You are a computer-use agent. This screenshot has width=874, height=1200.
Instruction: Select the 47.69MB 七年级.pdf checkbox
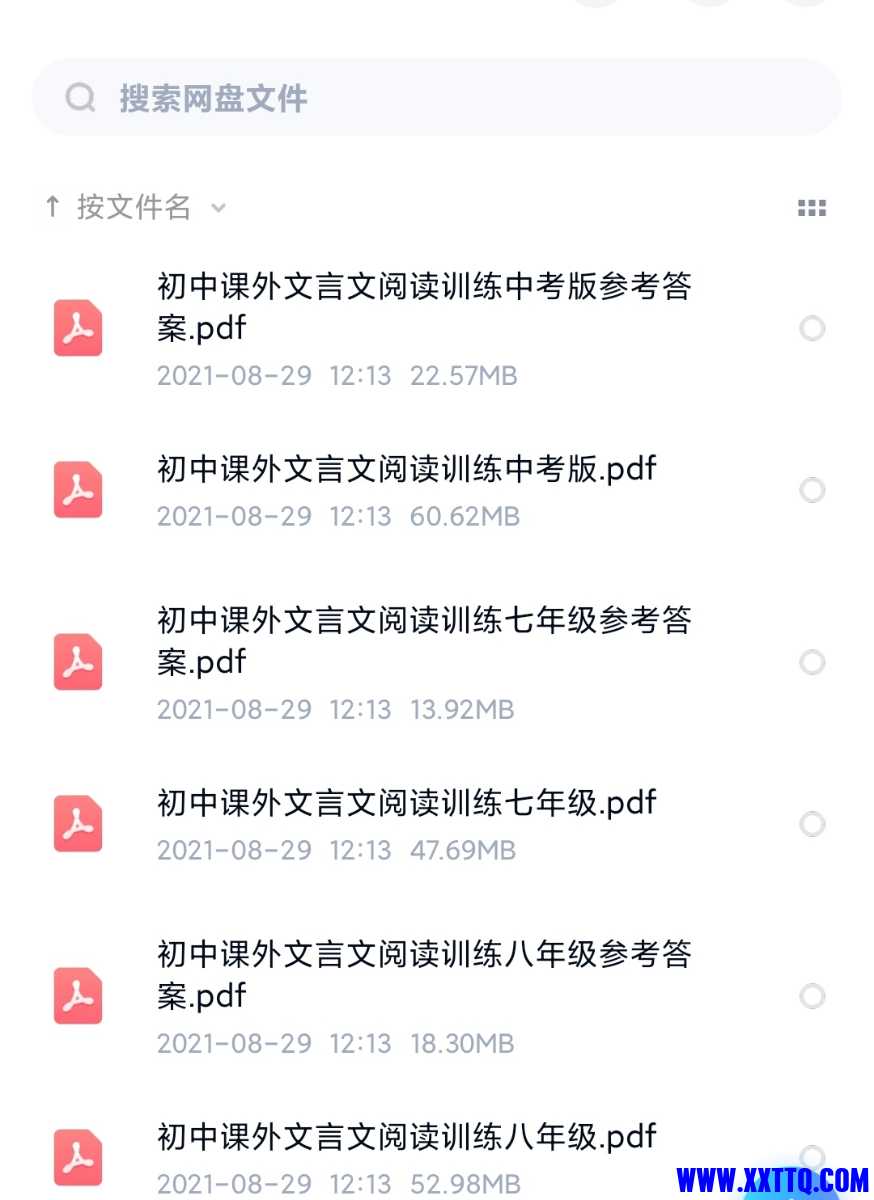point(812,824)
